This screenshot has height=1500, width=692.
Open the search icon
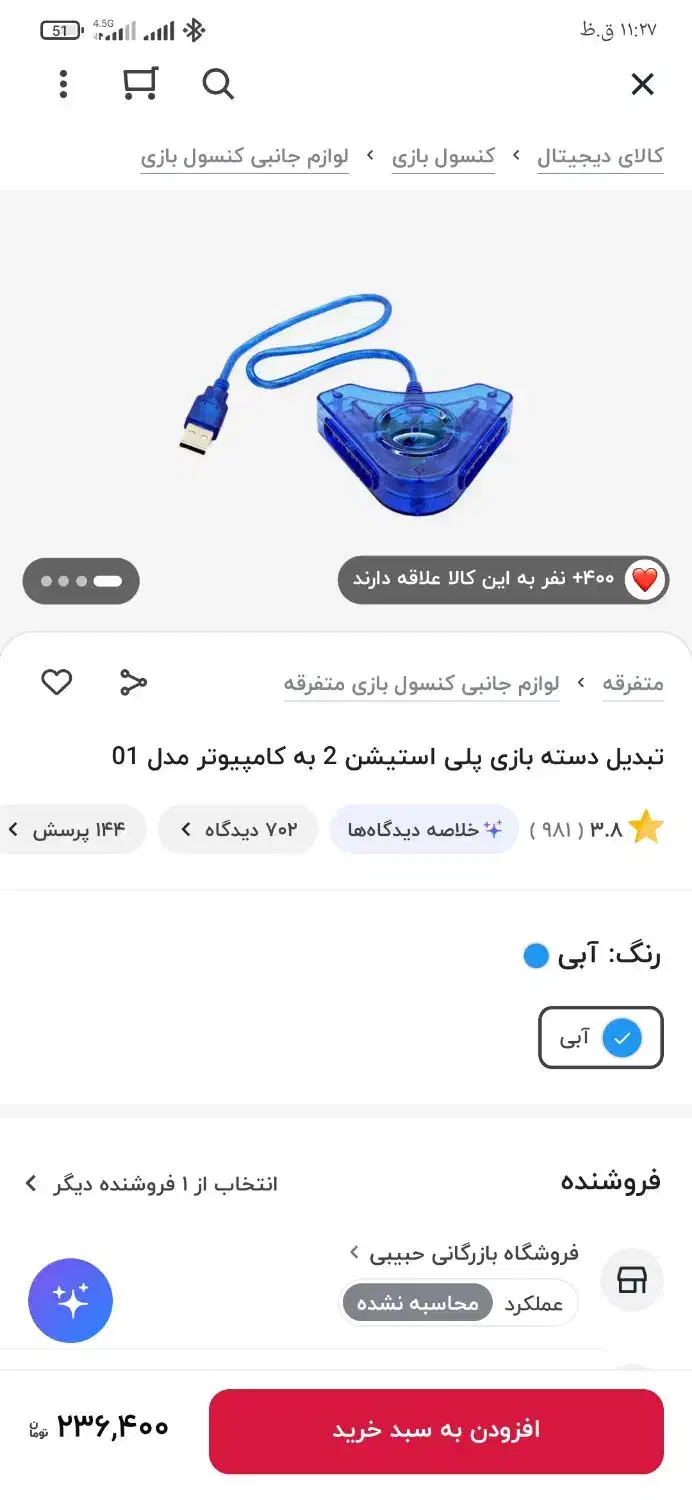[x=218, y=85]
